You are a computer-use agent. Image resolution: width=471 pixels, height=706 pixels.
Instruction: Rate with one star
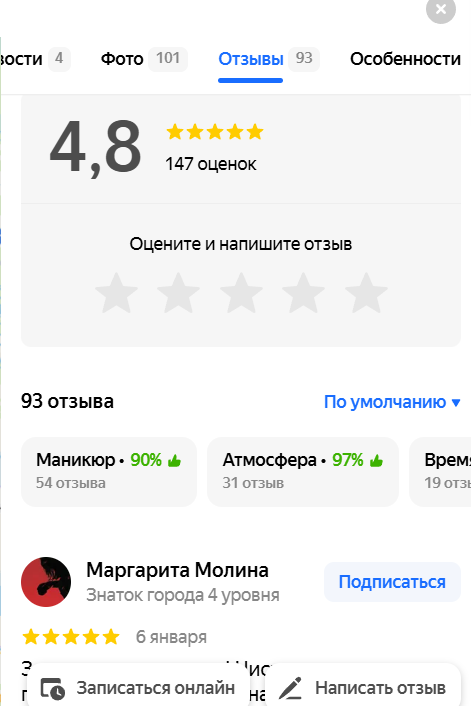point(116,293)
